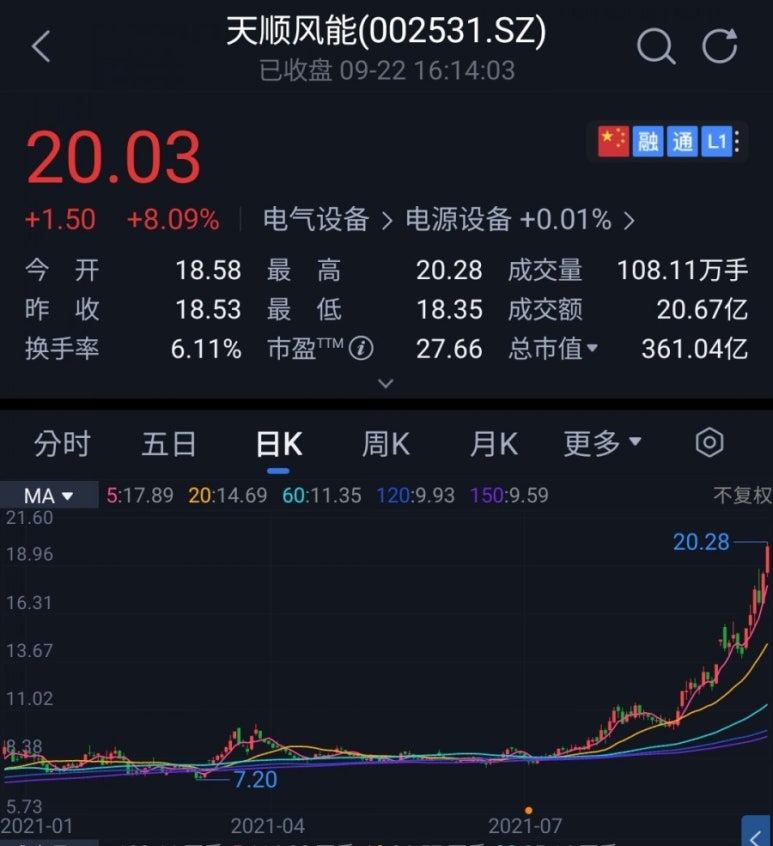Change the MA indicator dropdown

pyautogui.click(x=49, y=495)
